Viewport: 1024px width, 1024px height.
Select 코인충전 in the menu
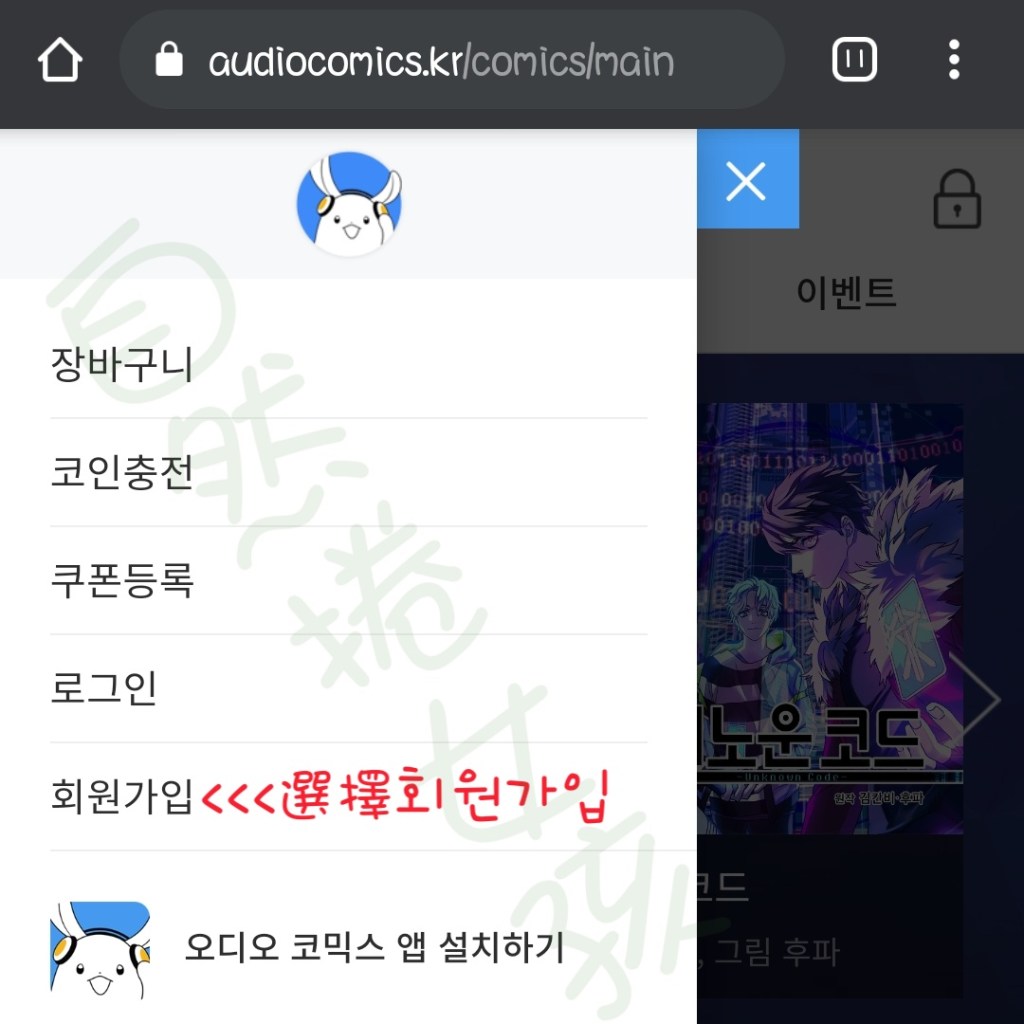(122, 473)
